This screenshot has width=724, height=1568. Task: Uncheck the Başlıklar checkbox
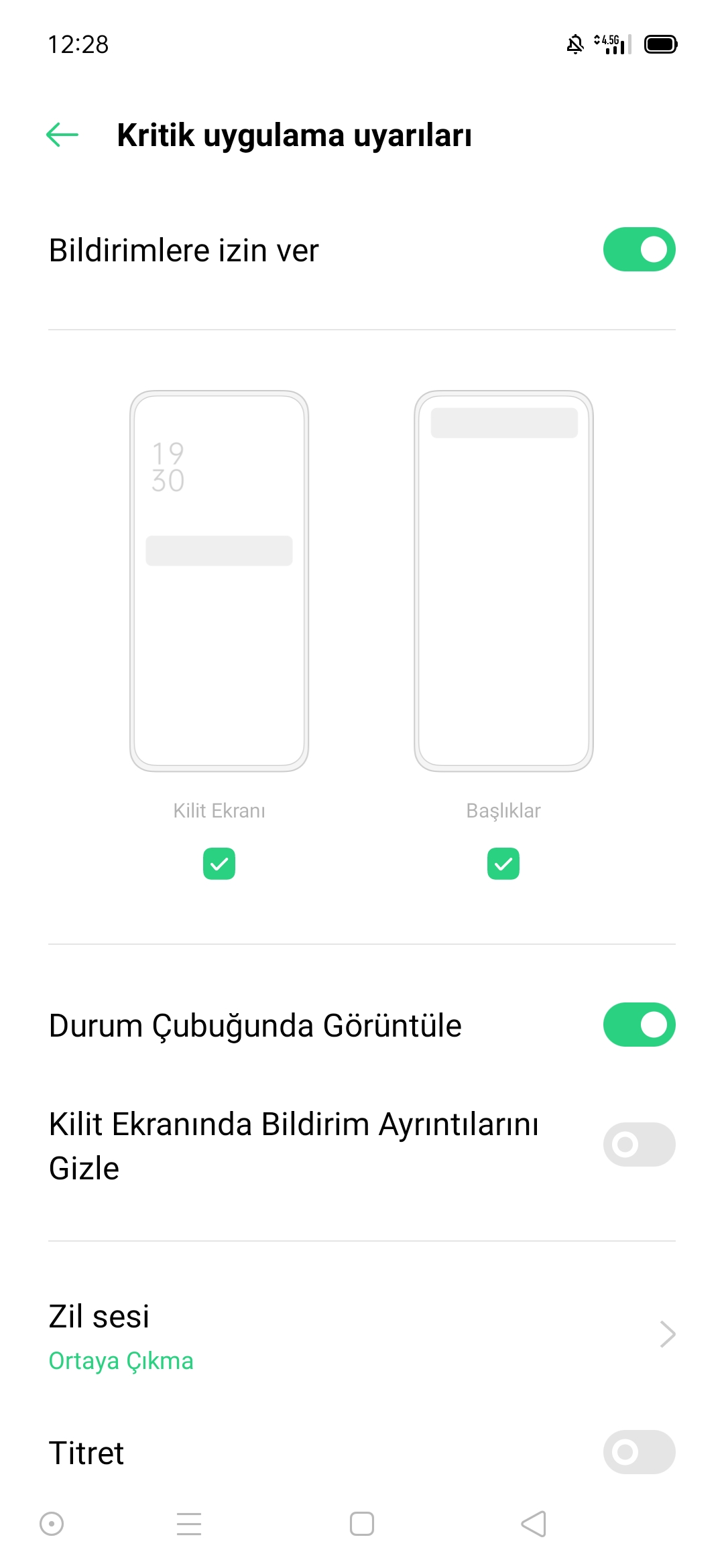503,864
